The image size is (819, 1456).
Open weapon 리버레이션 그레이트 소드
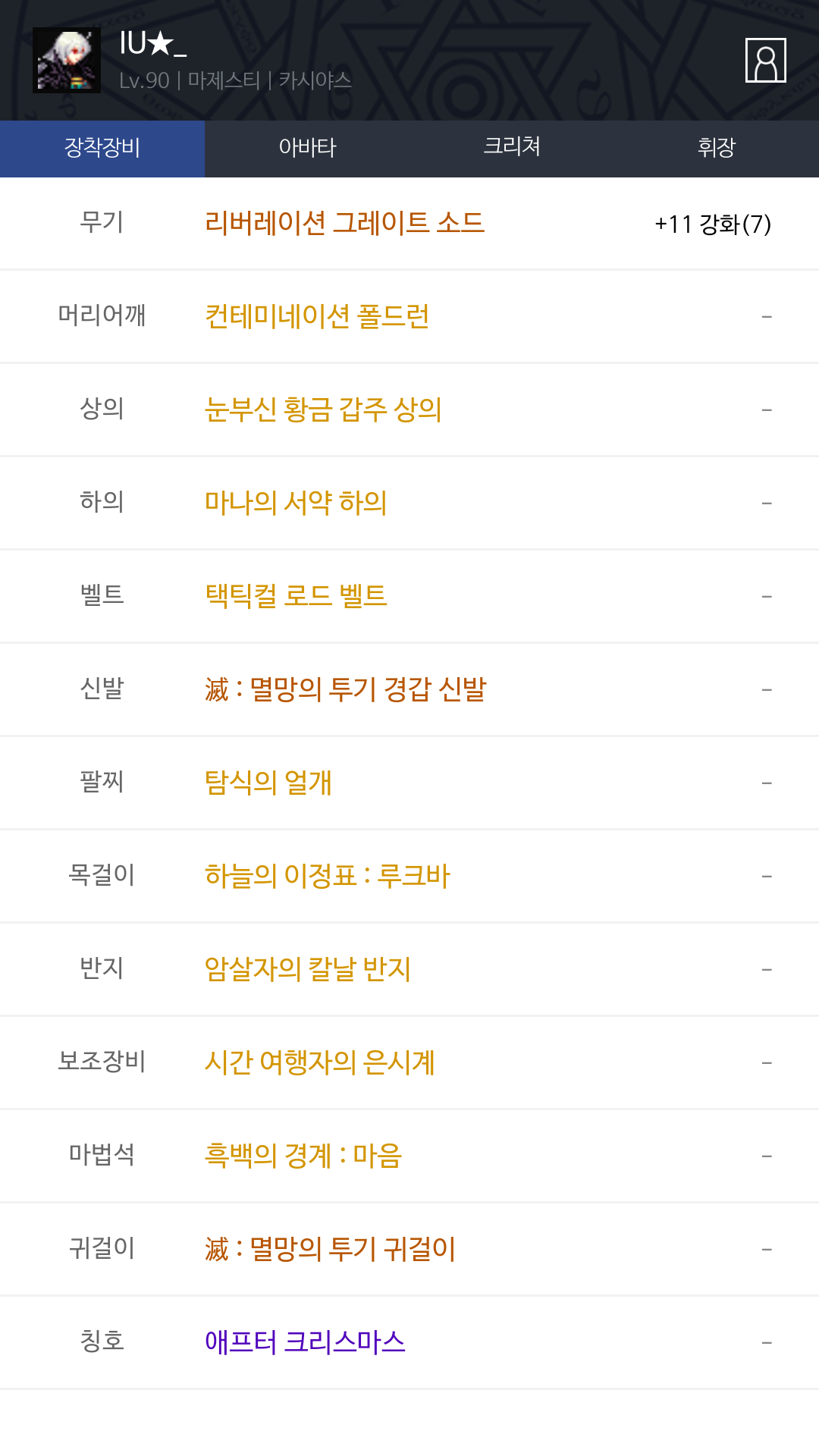click(x=344, y=223)
